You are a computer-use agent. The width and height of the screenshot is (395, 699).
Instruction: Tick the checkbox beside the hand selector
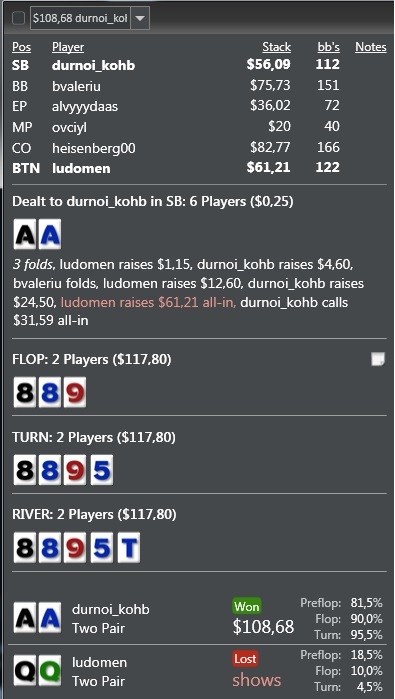(18, 19)
